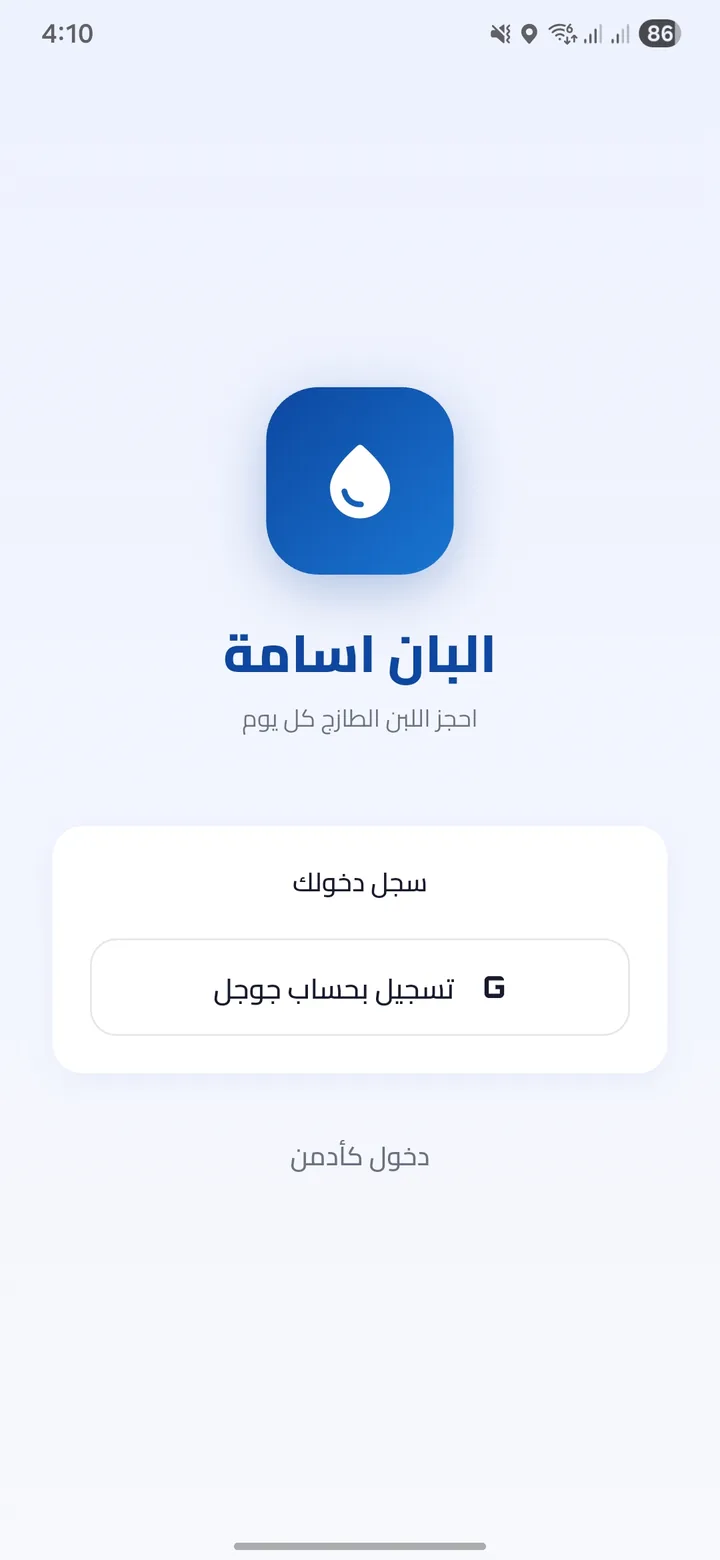
Task: Tap the subtitle احجز اللبن الطازج كل يوم
Action: [360, 717]
